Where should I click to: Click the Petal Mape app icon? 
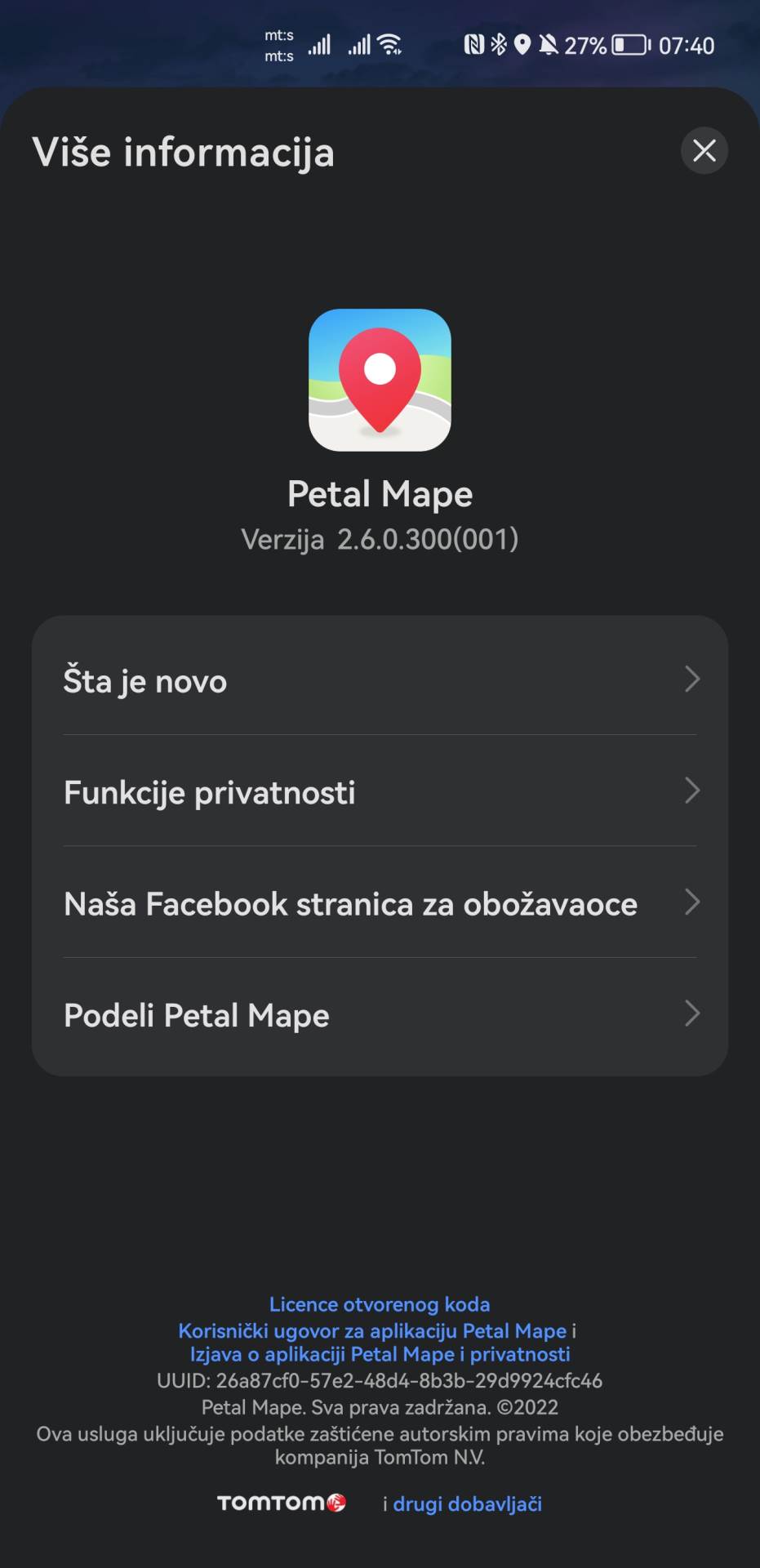[x=380, y=380]
